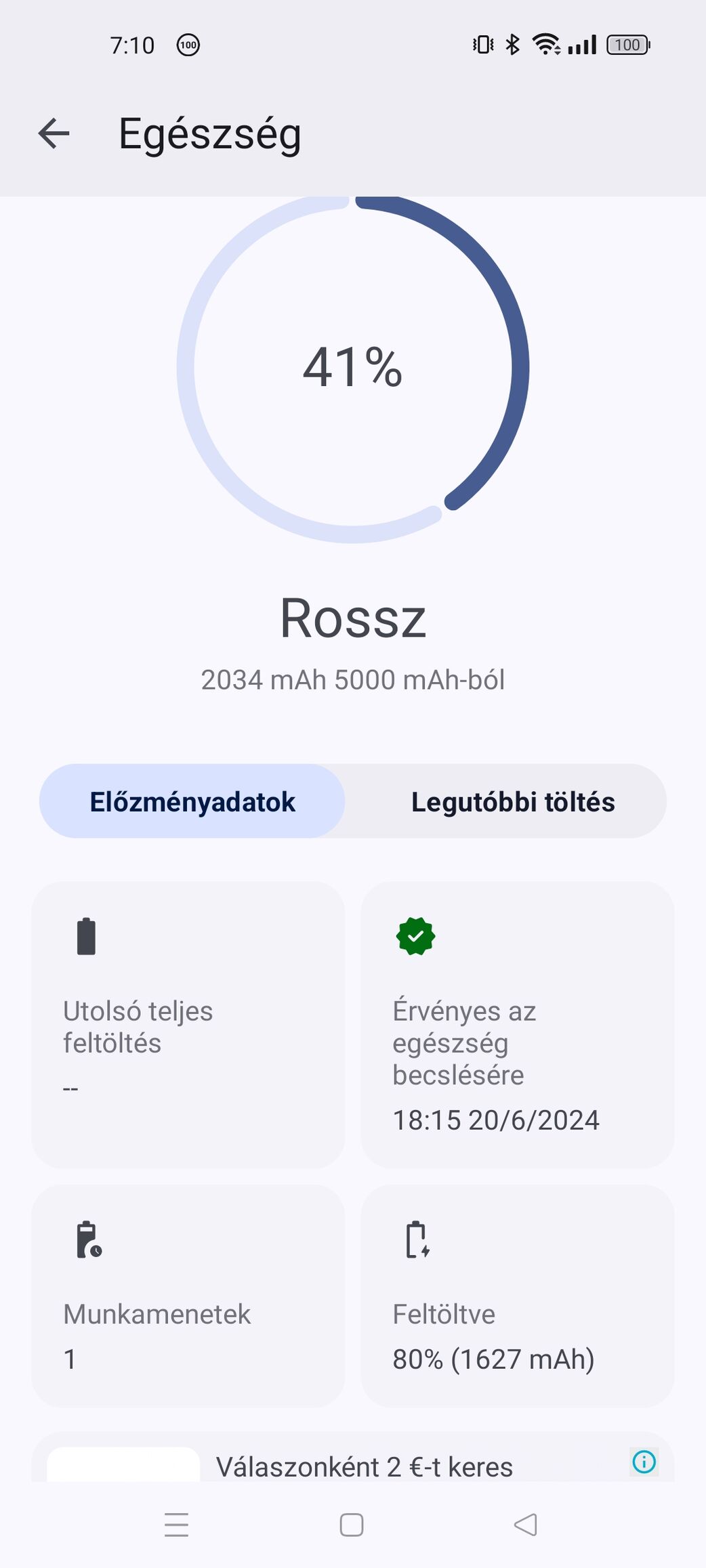Image resolution: width=706 pixels, height=1568 pixels.
Task: Tap the system home button
Action: (x=352, y=1525)
